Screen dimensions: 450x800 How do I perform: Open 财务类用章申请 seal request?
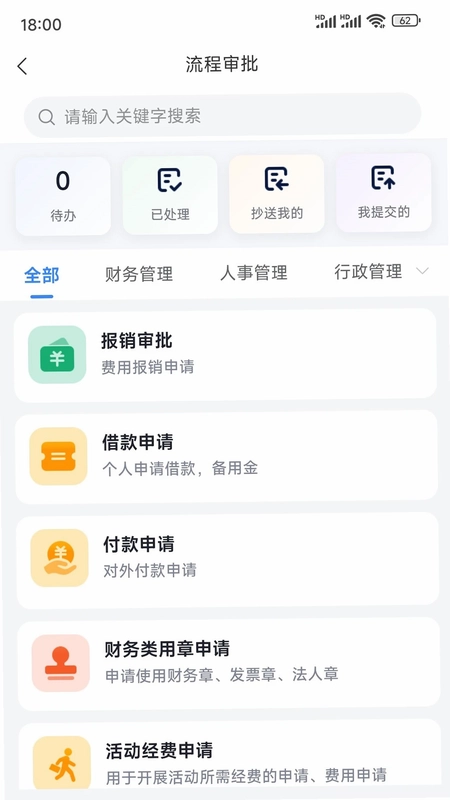(229, 664)
